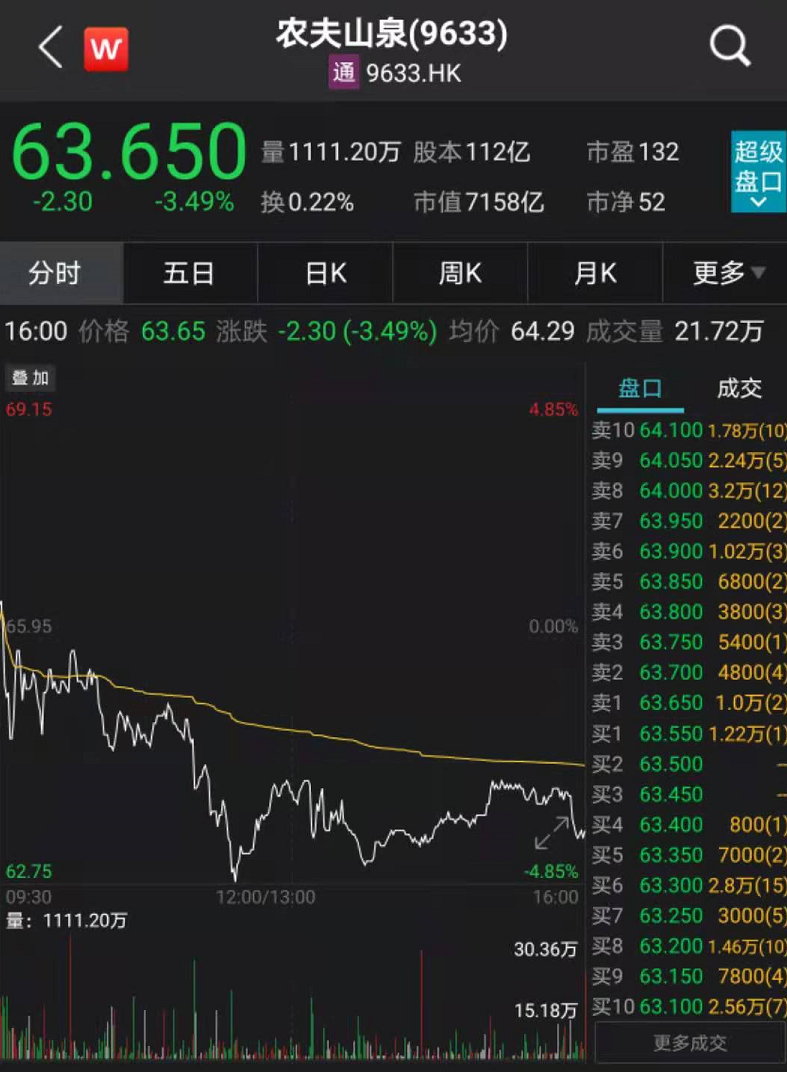787x1072 pixels.
Task: Open the 更多 chart options dropdown
Action: click(728, 273)
